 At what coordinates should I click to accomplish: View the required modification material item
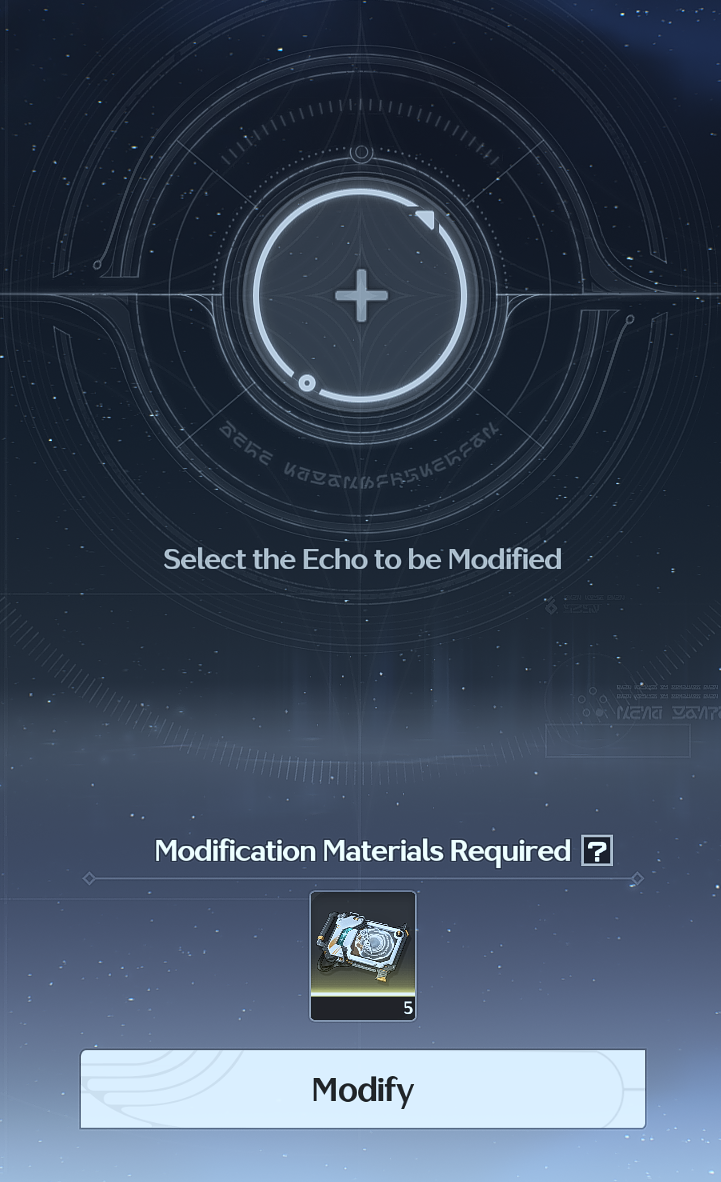click(363, 955)
